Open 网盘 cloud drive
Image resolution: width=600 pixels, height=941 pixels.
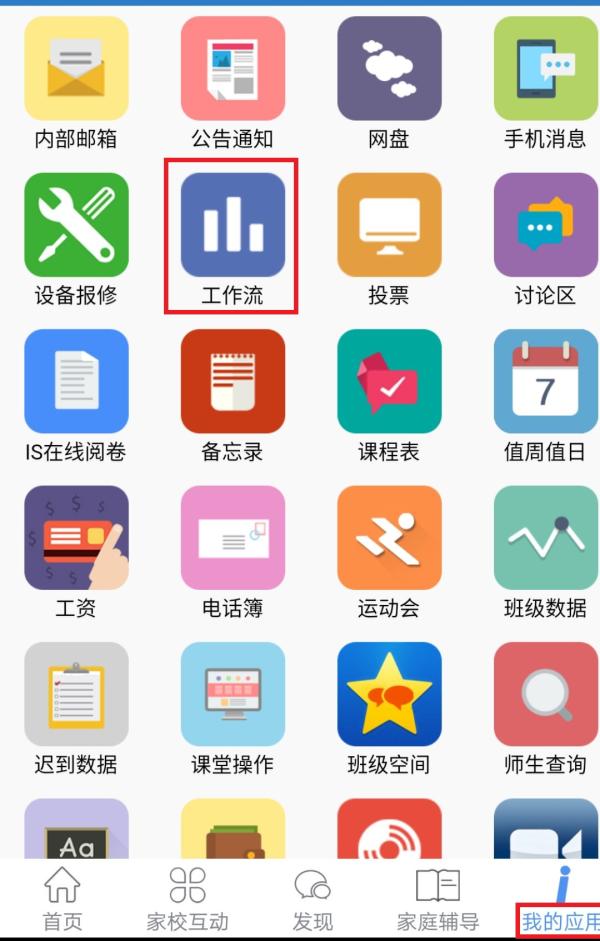[x=389, y=69]
